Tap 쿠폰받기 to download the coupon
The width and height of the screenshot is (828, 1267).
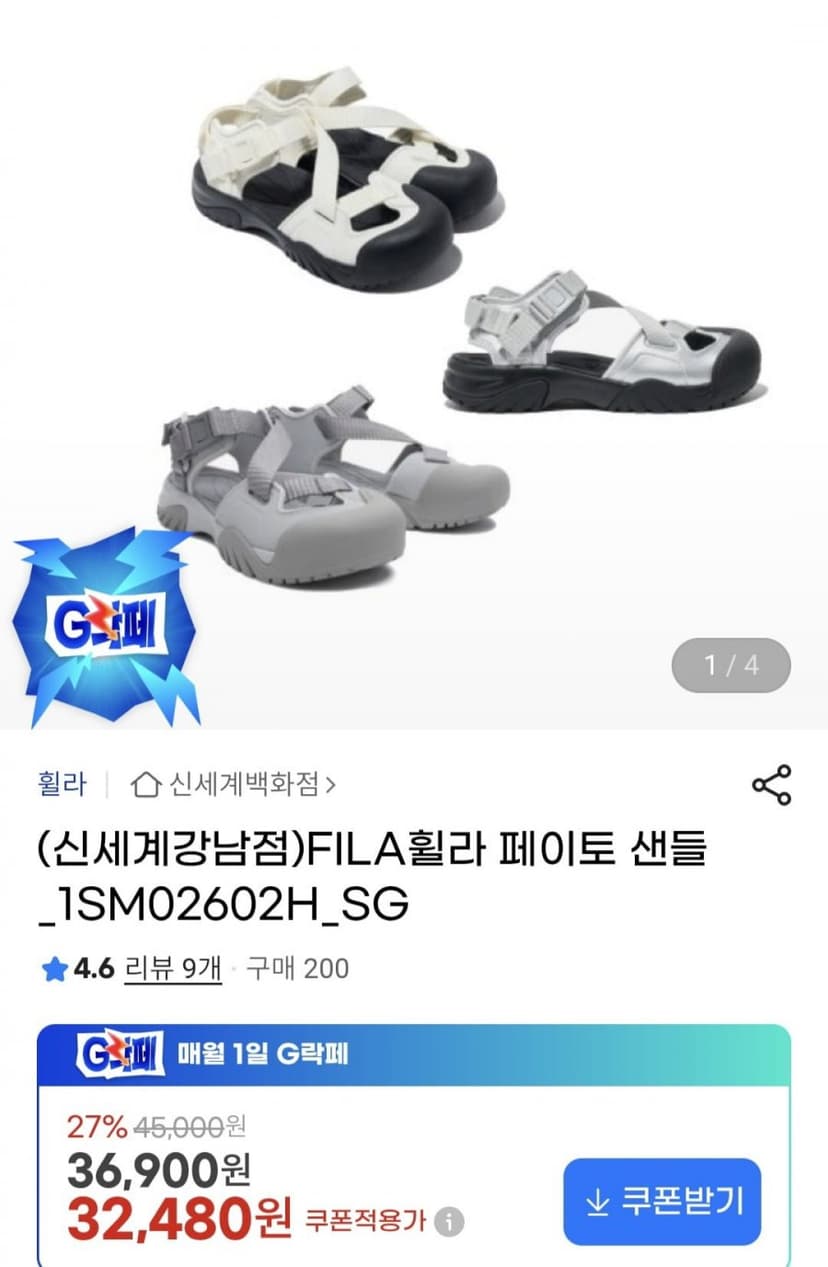tap(662, 1201)
